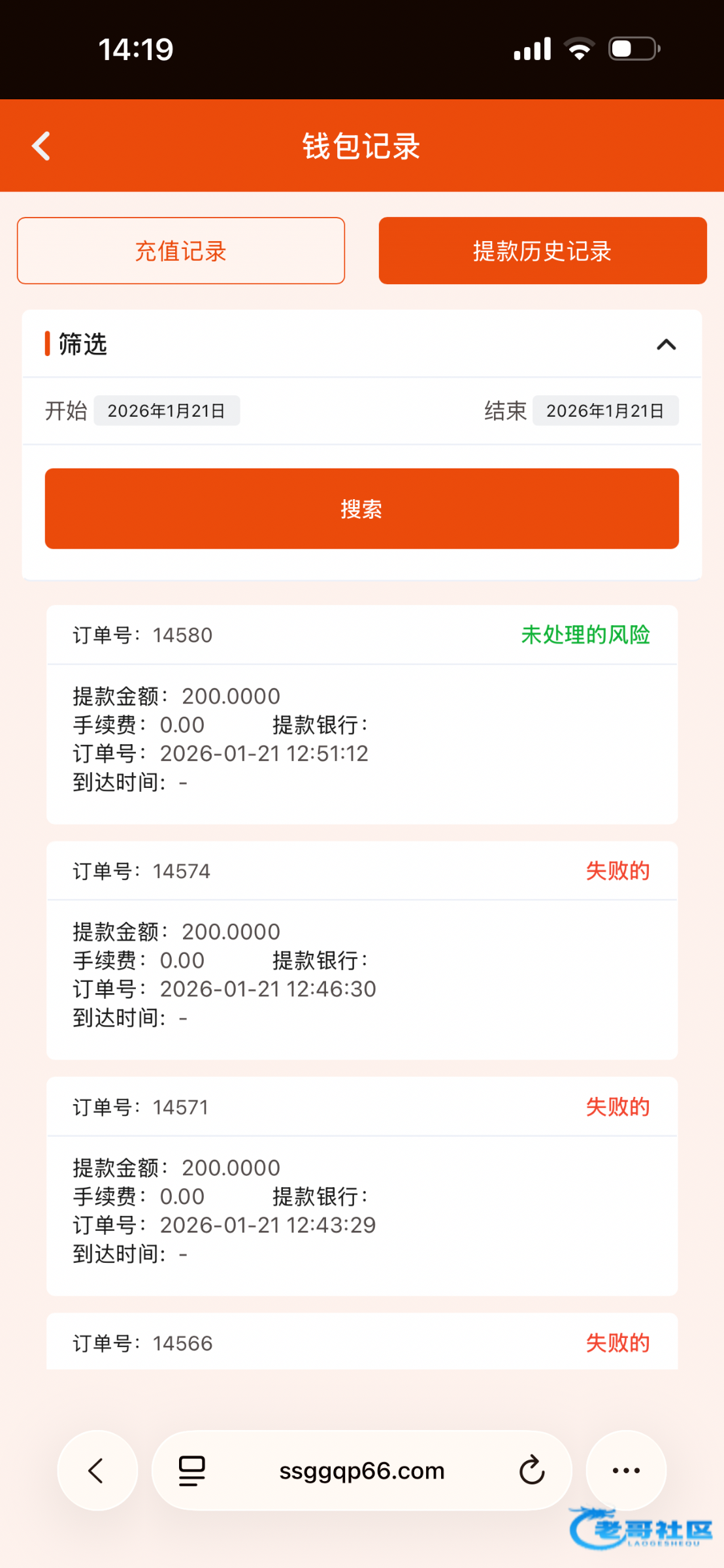The height and width of the screenshot is (1568, 724).
Task: Switch to 充值记录 tab
Action: pos(181,251)
